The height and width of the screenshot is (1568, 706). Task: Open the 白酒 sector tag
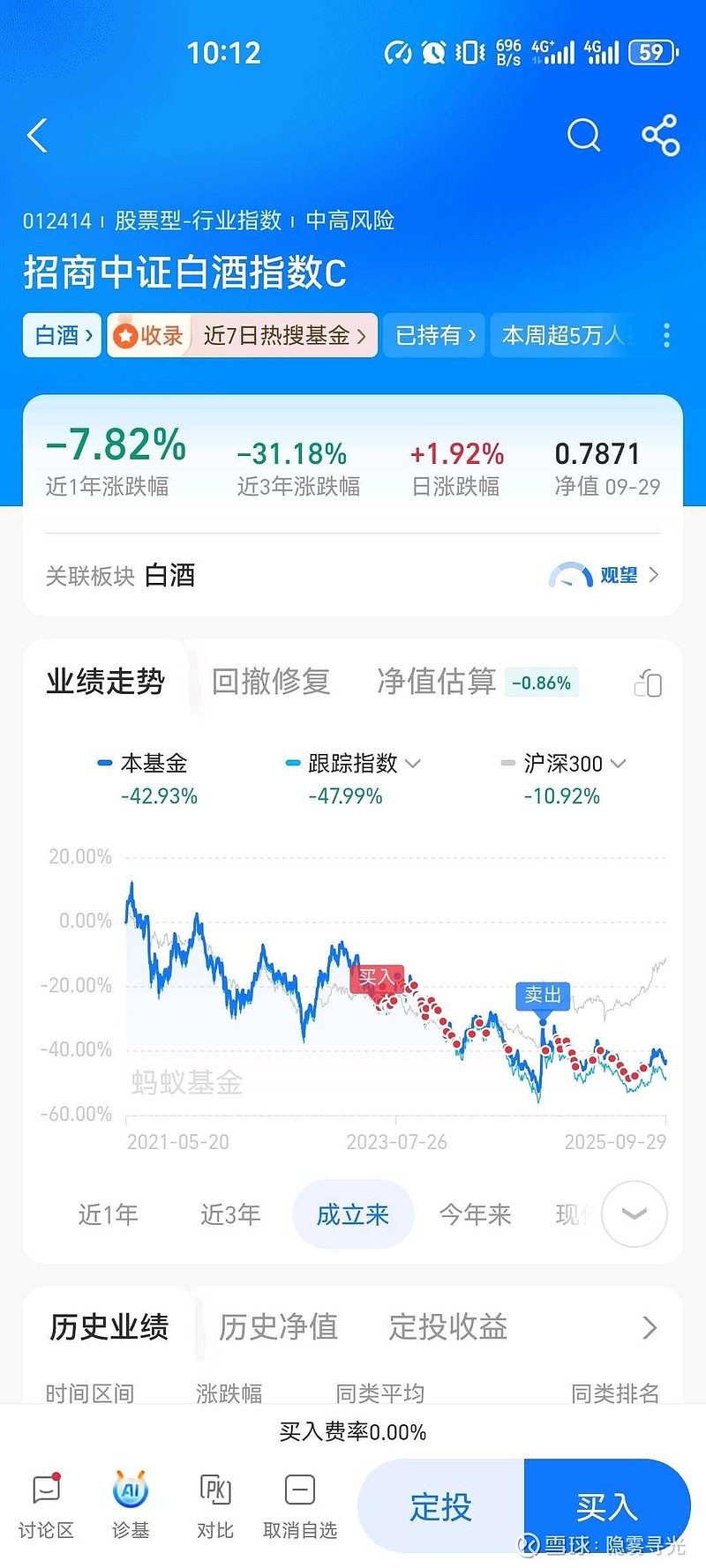(x=63, y=335)
